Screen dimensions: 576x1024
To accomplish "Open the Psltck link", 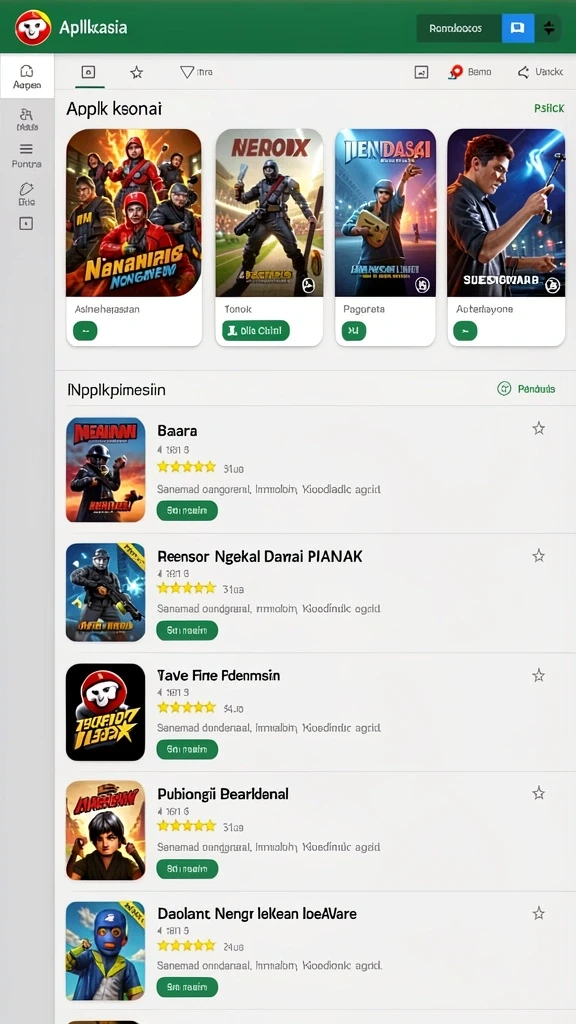I will 549,108.
